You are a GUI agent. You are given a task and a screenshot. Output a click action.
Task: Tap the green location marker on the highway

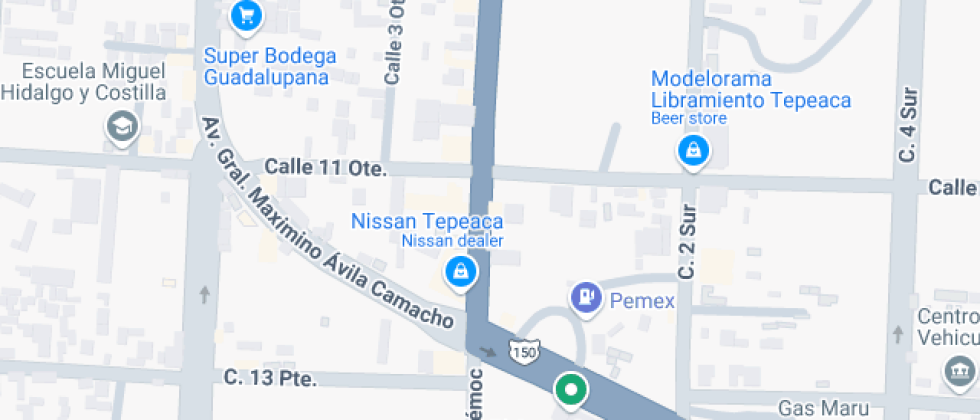[x=571, y=390]
